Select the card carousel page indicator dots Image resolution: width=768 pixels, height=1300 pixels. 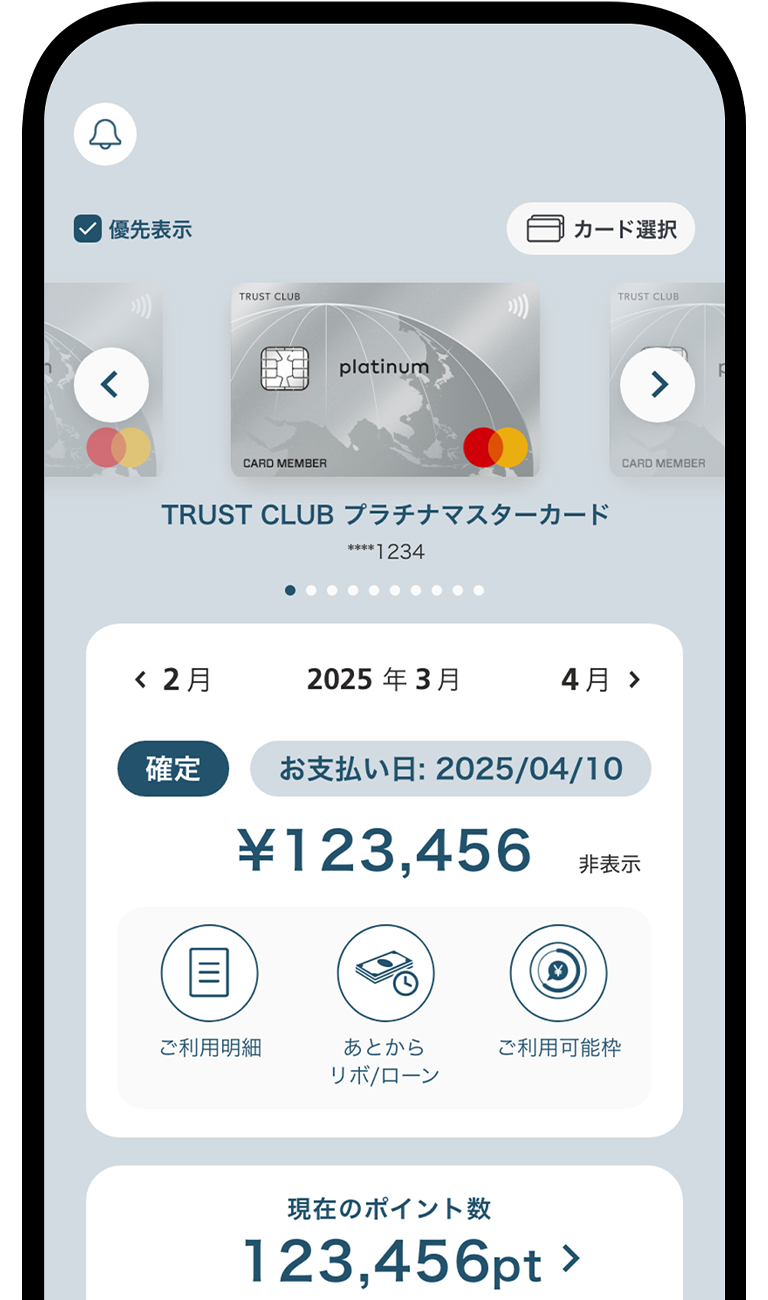[x=385, y=591]
